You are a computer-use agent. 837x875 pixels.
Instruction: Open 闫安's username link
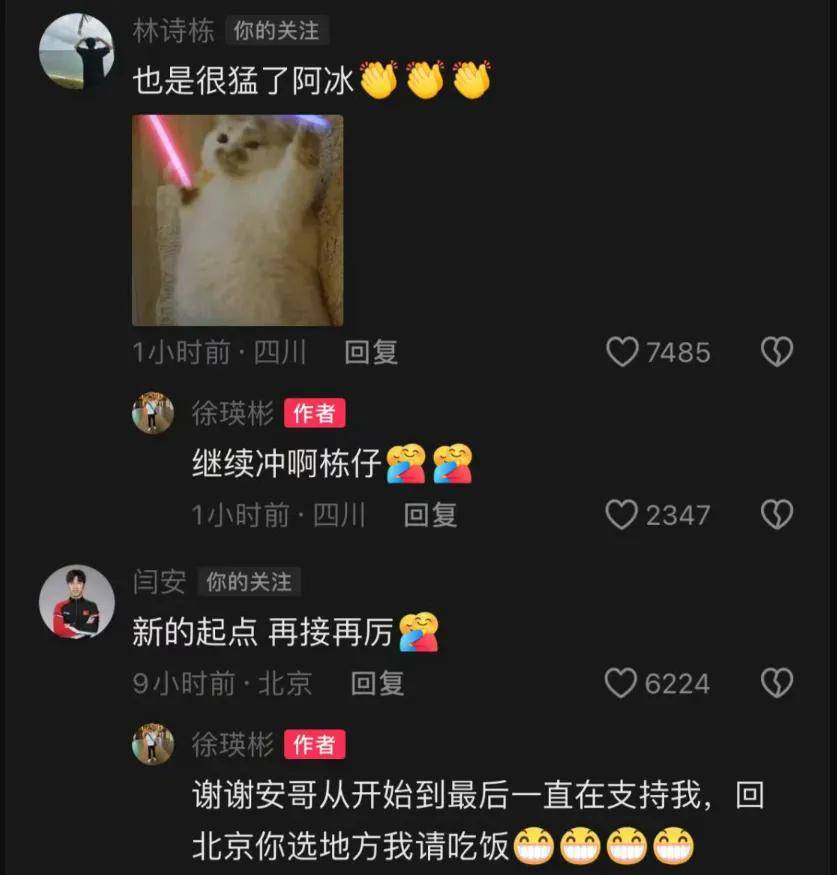[159, 581]
